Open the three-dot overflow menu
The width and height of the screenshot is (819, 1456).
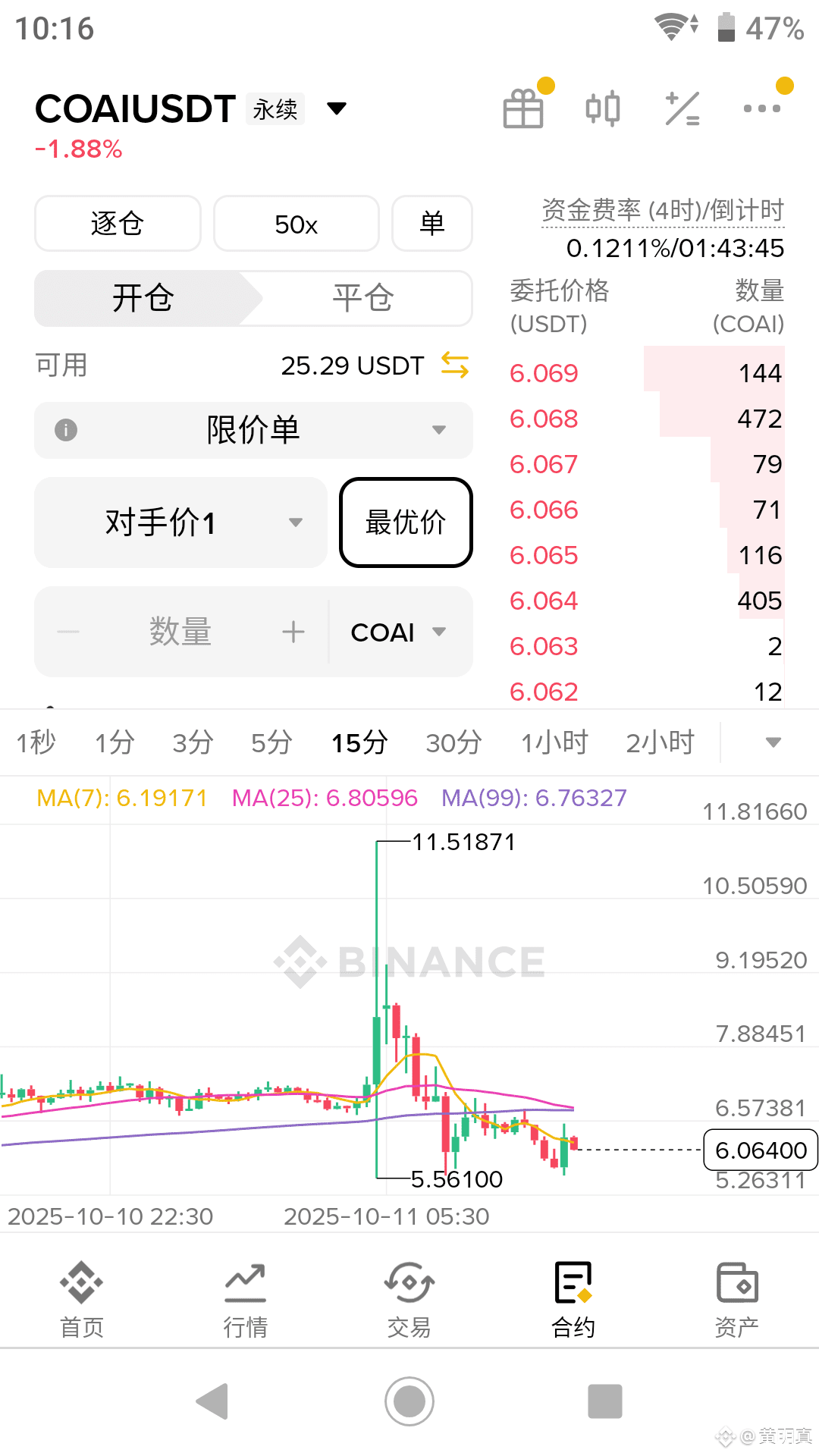(761, 109)
